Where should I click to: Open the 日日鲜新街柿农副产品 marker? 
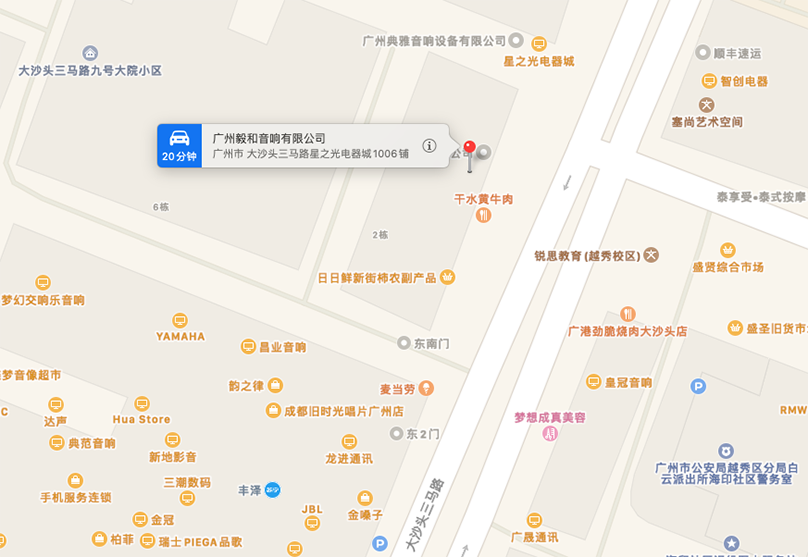tap(447, 277)
